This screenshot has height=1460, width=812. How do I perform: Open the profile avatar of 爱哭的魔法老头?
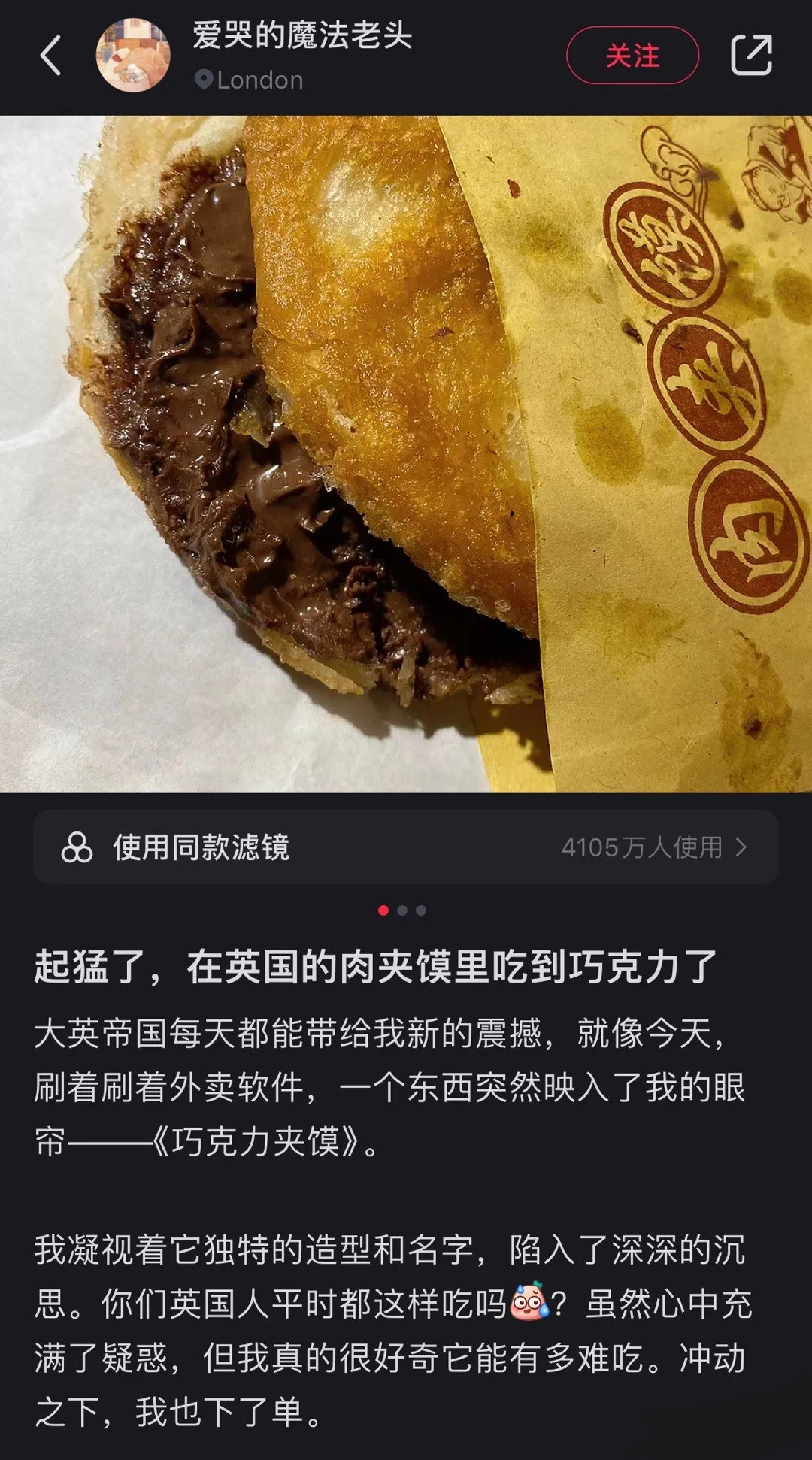(x=133, y=56)
